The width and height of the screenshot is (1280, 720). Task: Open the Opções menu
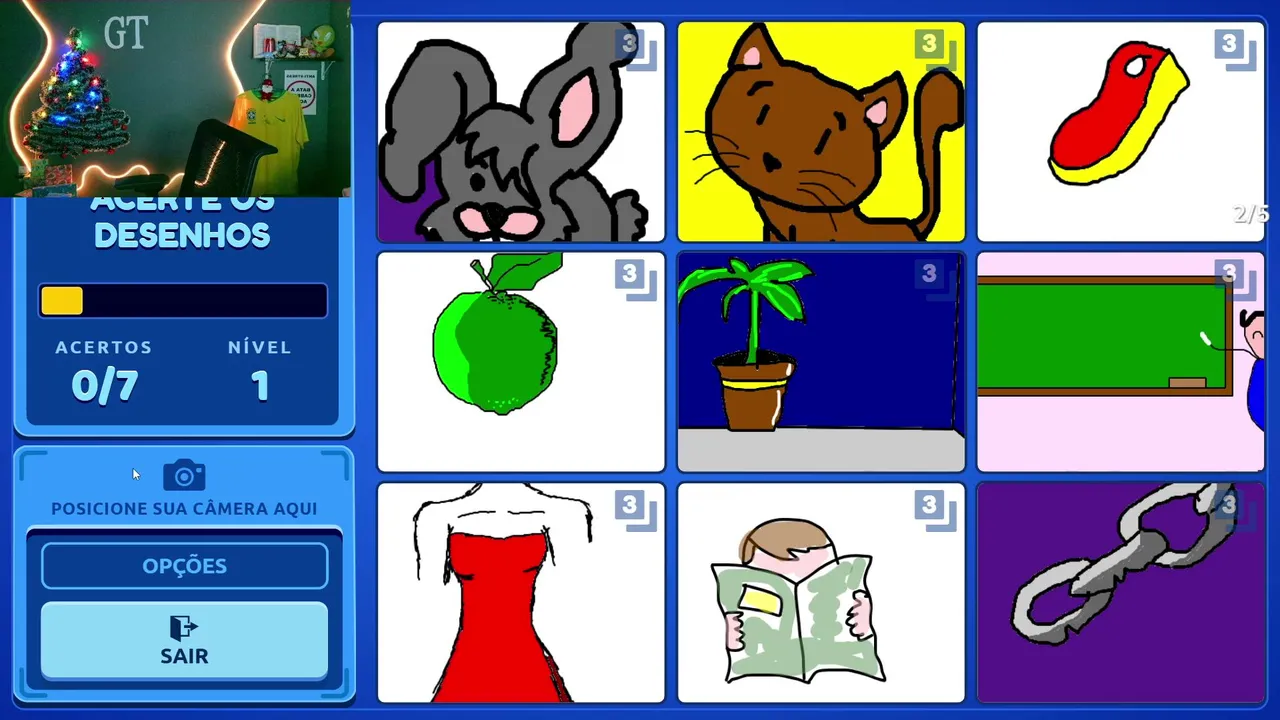pyautogui.click(x=184, y=566)
